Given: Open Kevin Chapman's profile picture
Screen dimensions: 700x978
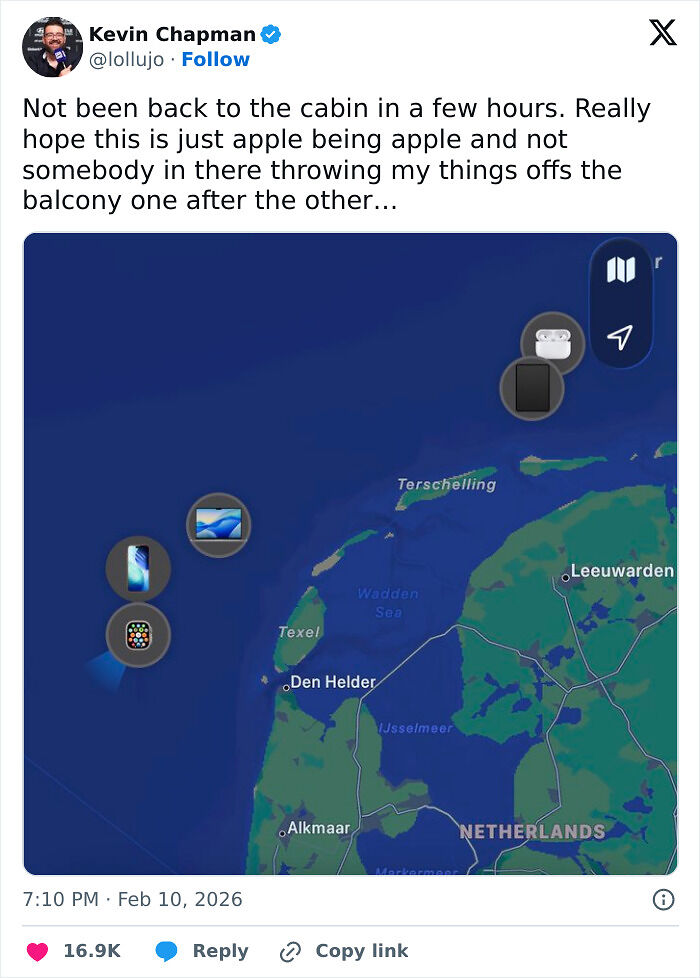Looking at the screenshot, I should [x=52, y=47].
